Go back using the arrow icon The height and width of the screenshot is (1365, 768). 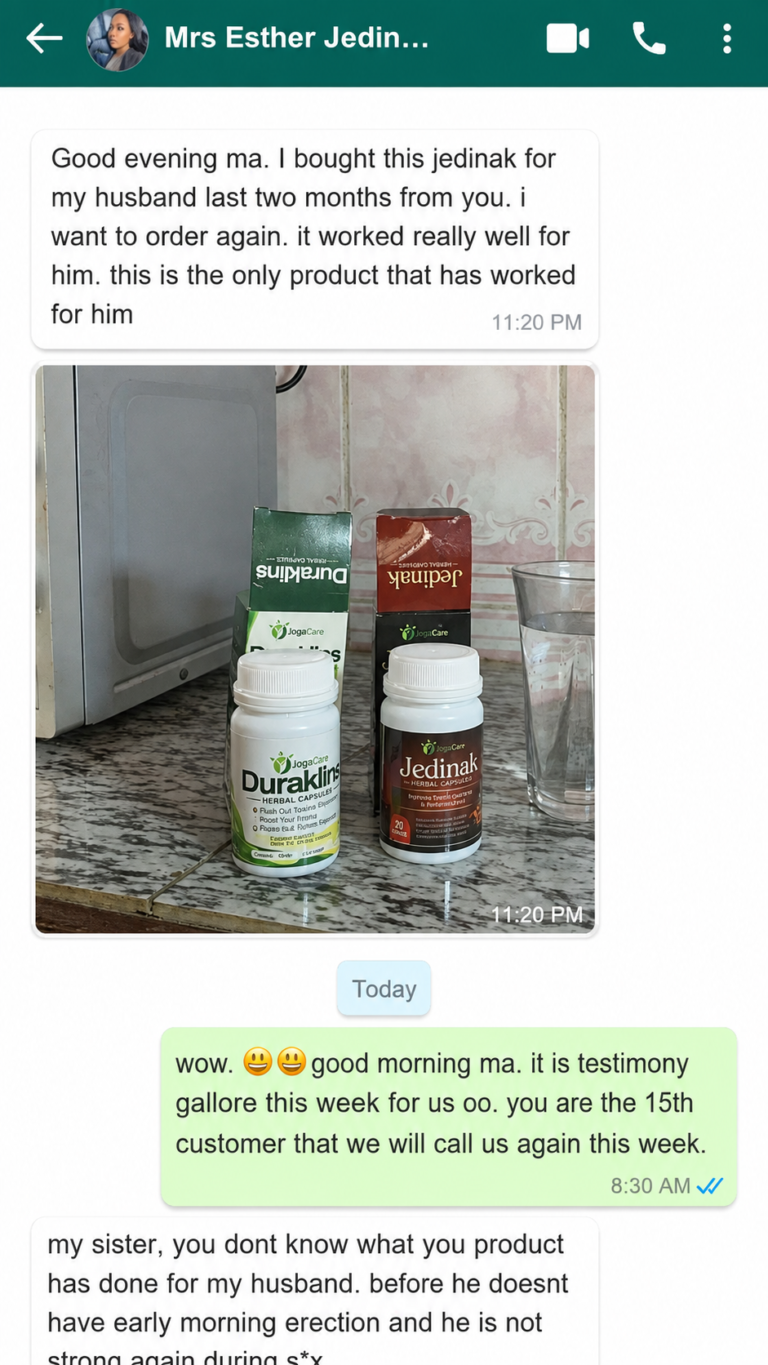(x=44, y=39)
